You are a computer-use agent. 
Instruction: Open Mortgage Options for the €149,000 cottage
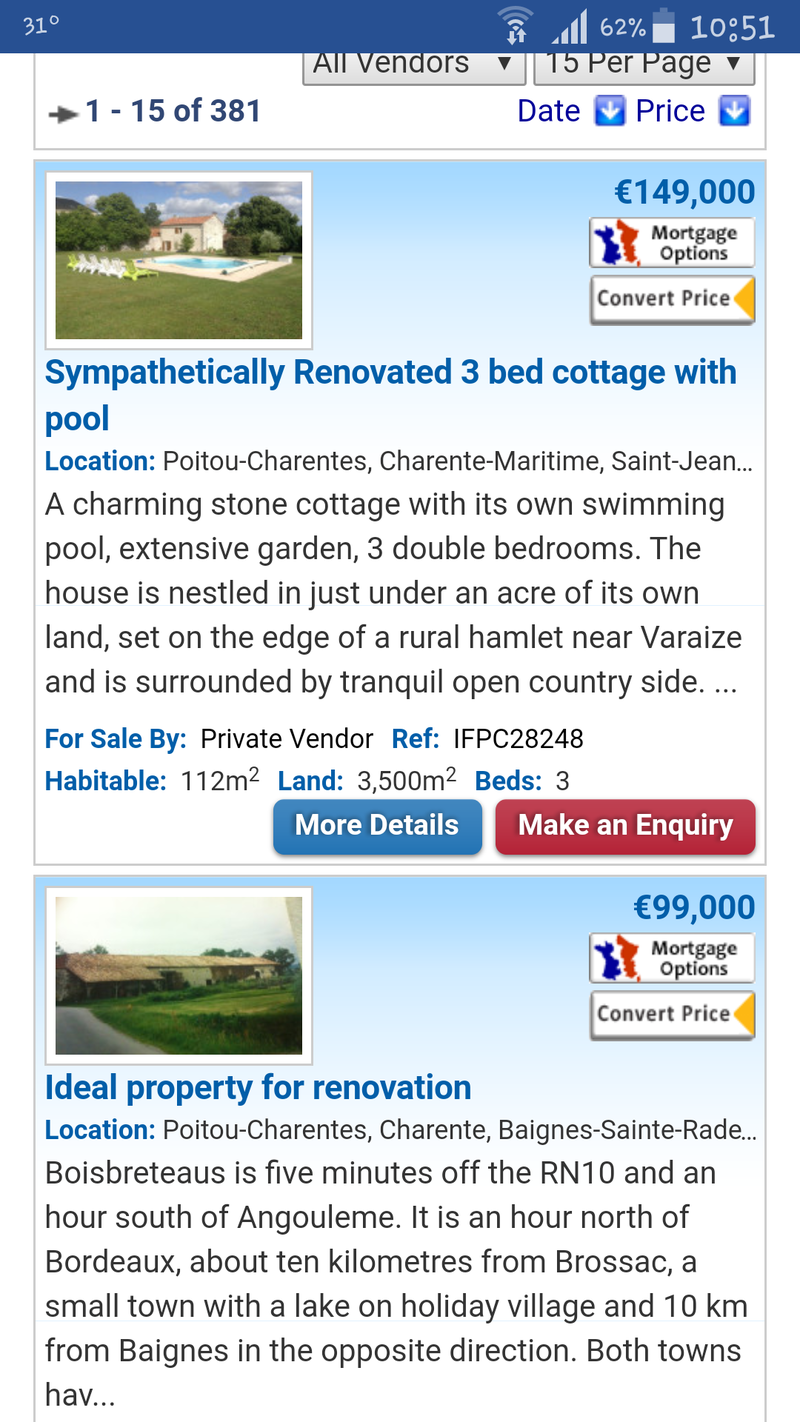coord(672,243)
